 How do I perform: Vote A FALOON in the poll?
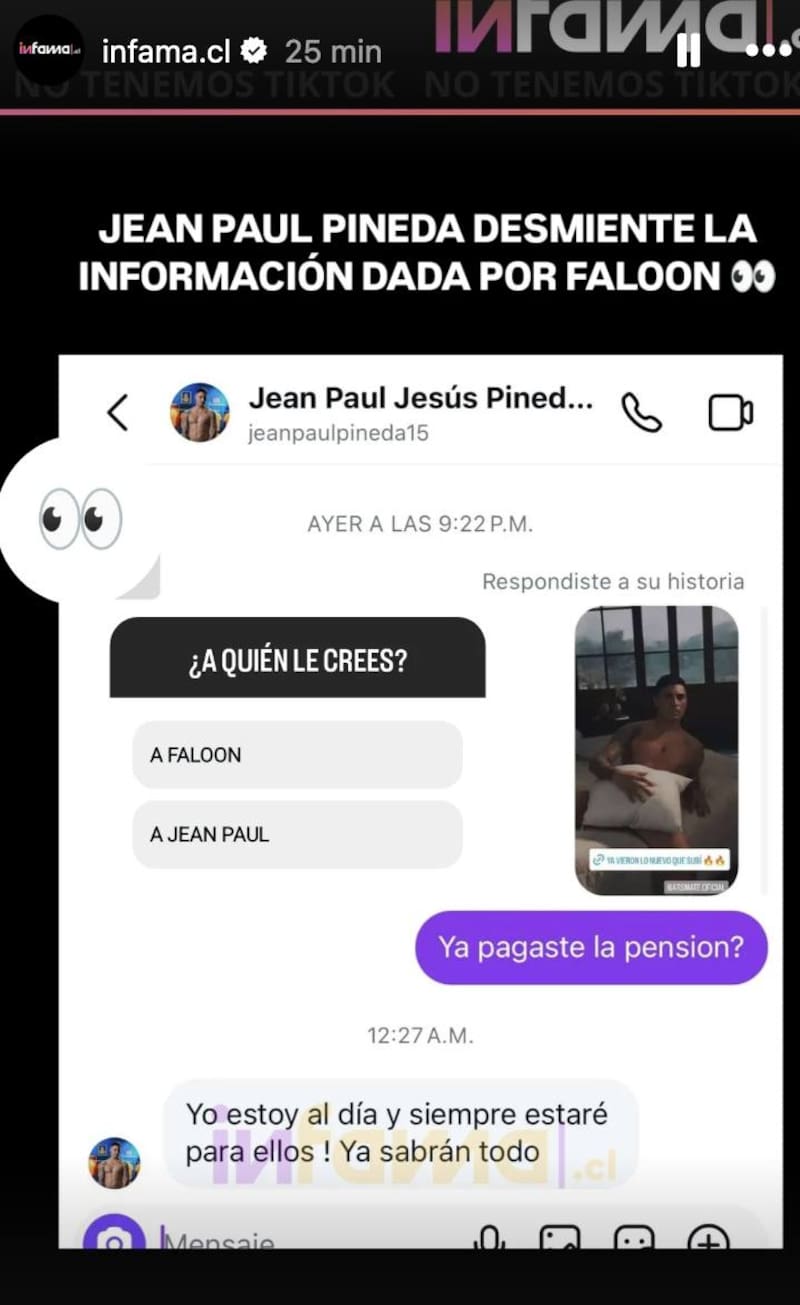point(297,755)
